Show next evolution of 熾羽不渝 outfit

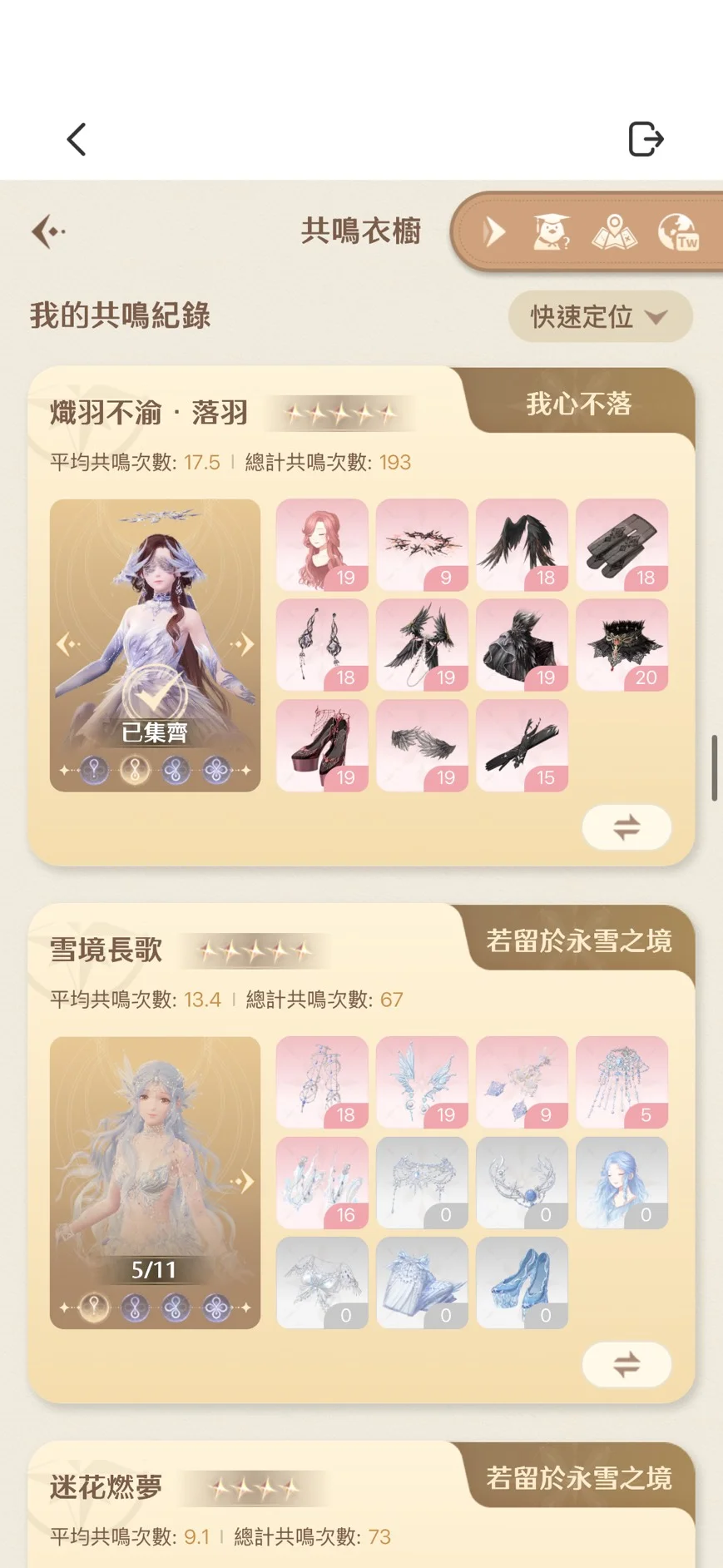(x=242, y=643)
